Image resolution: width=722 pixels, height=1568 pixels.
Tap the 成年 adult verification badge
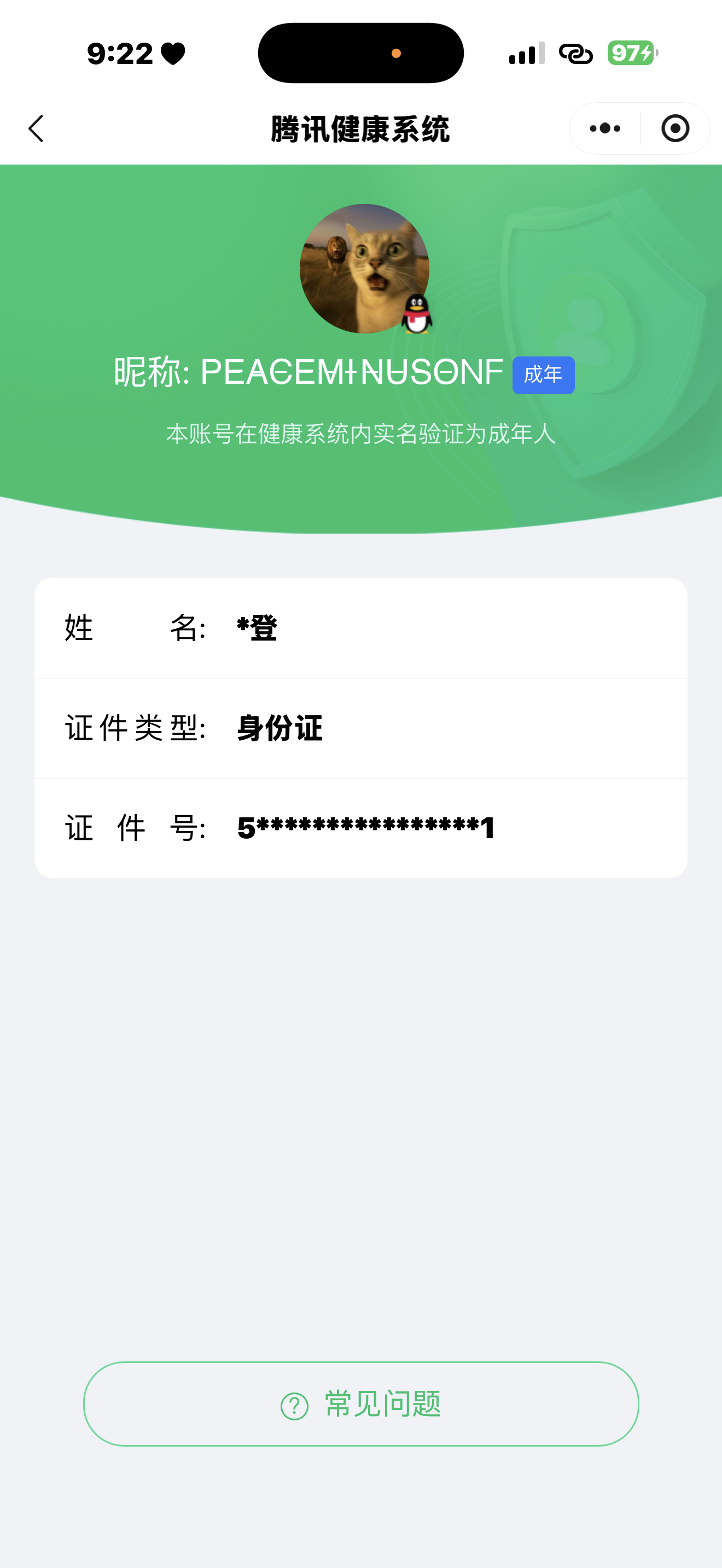[544, 376]
